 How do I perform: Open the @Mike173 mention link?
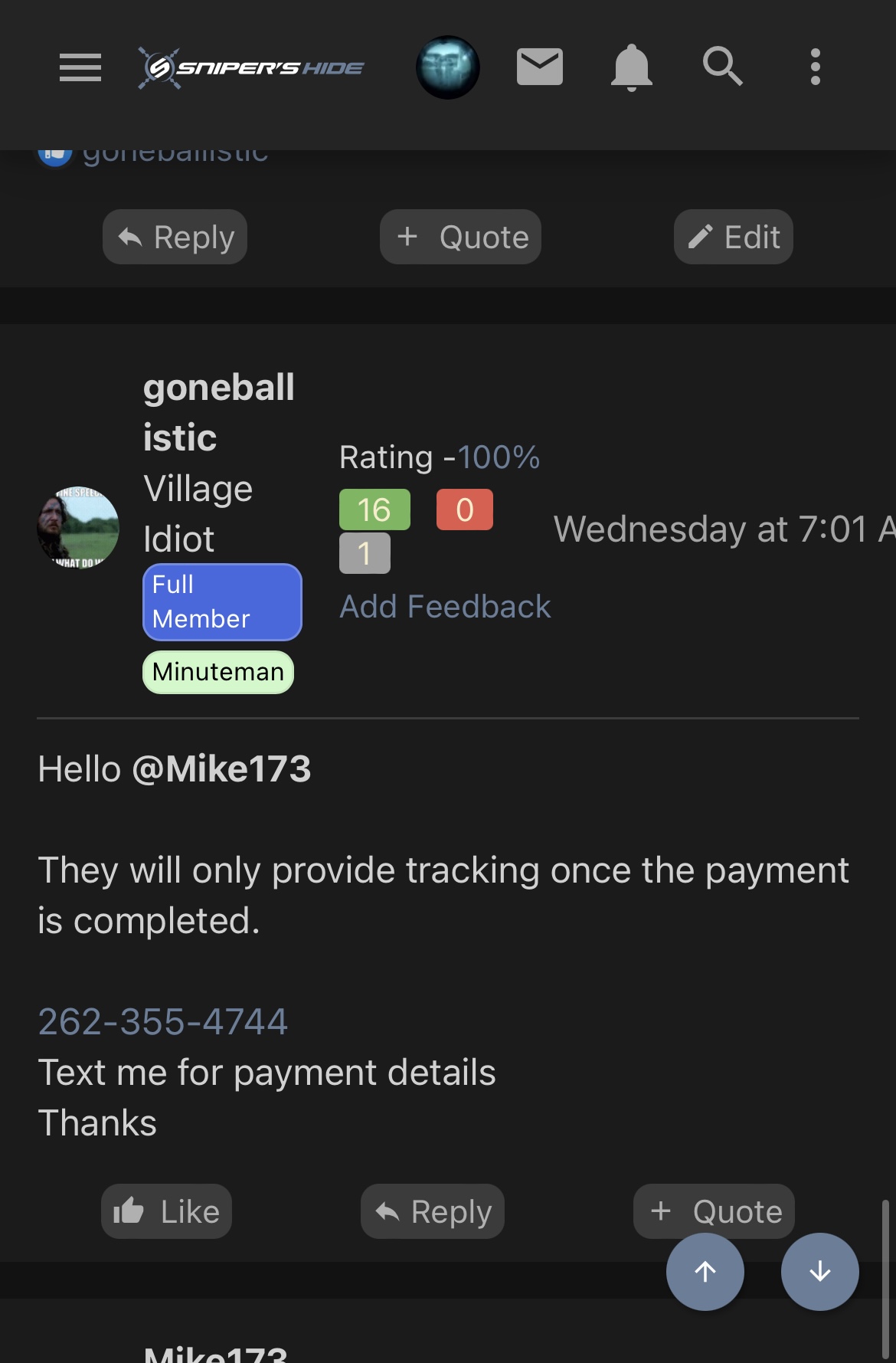point(221,768)
